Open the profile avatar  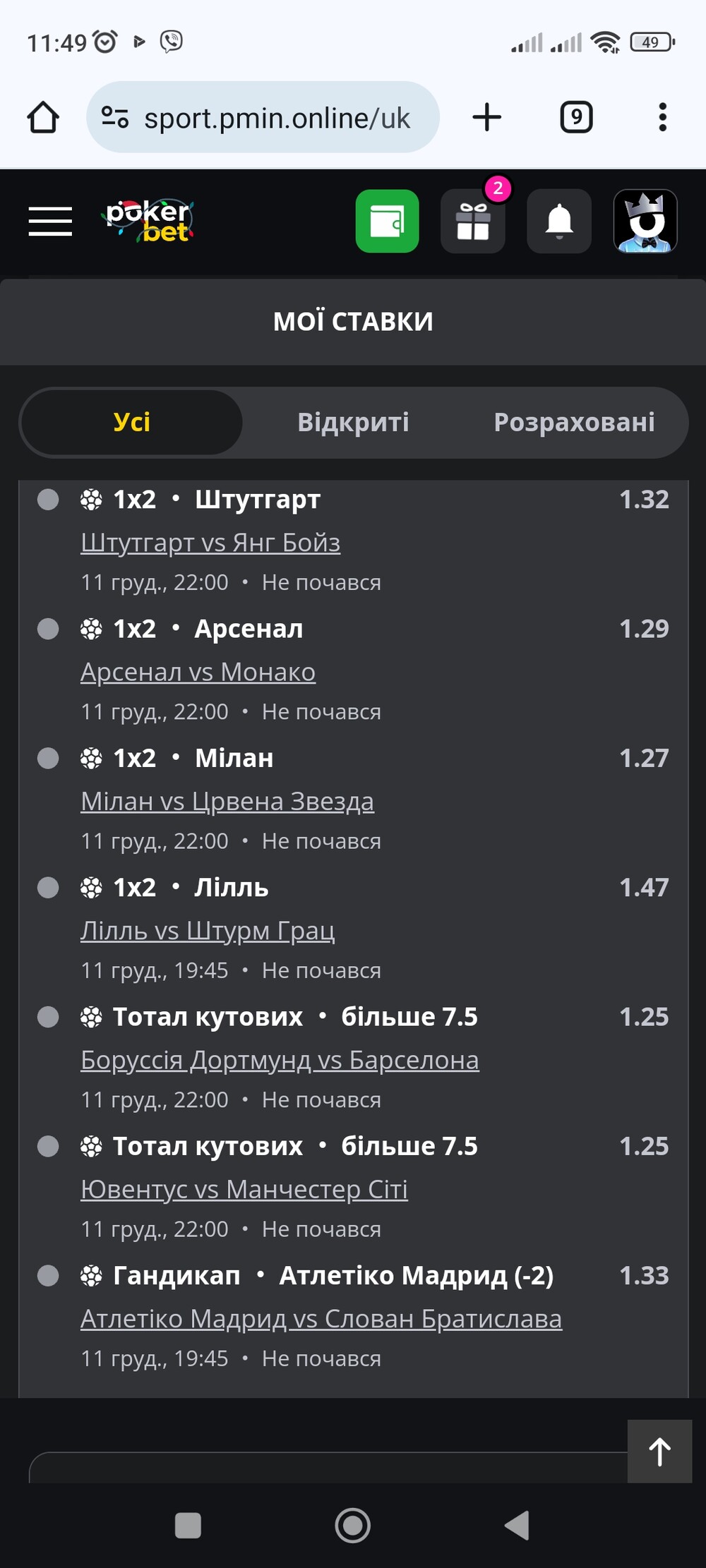click(645, 222)
